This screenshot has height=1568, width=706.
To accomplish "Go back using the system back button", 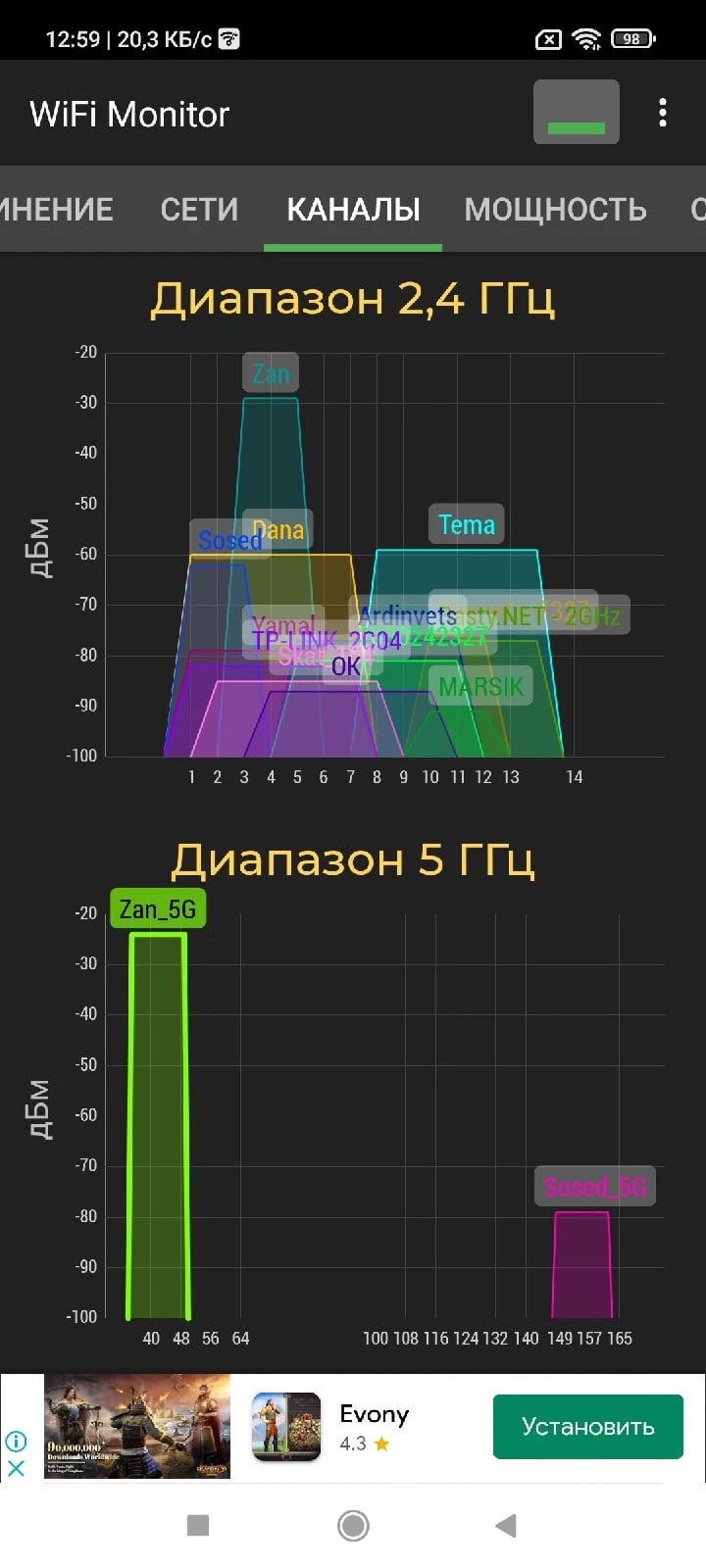I will tap(506, 1525).
